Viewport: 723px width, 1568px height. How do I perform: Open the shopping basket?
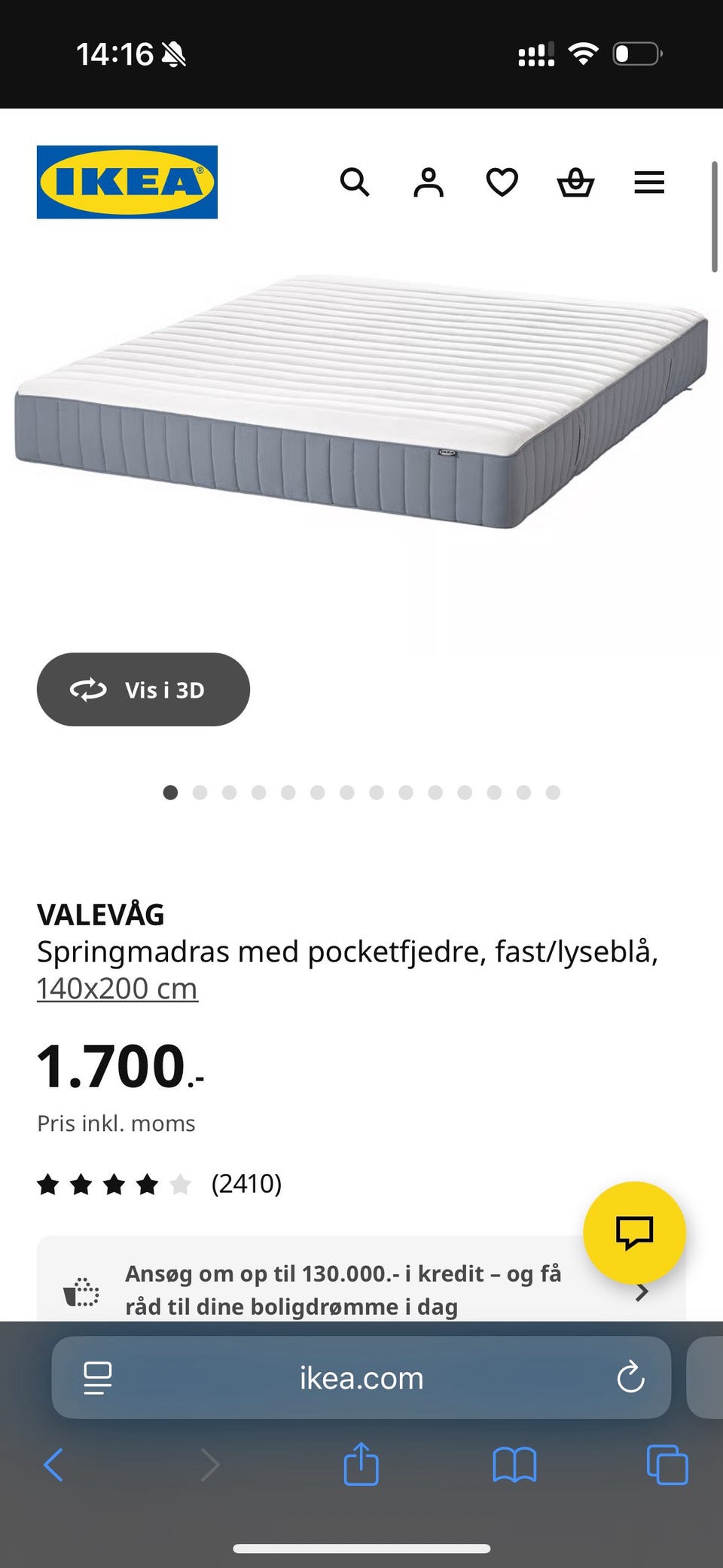click(x=575, y=182)
